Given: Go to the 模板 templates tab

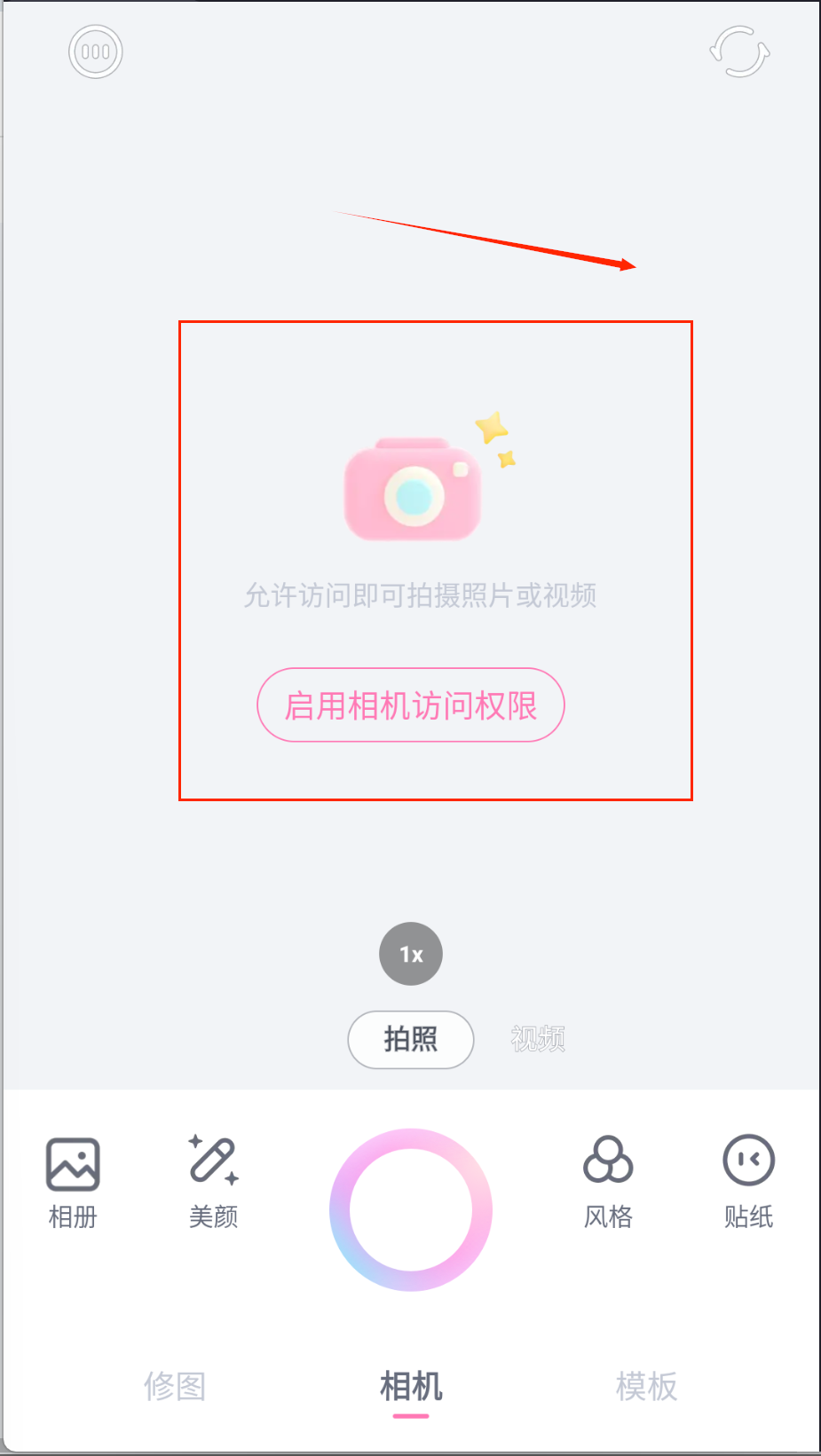Looking at the screenshot, I should point(646,1385).
